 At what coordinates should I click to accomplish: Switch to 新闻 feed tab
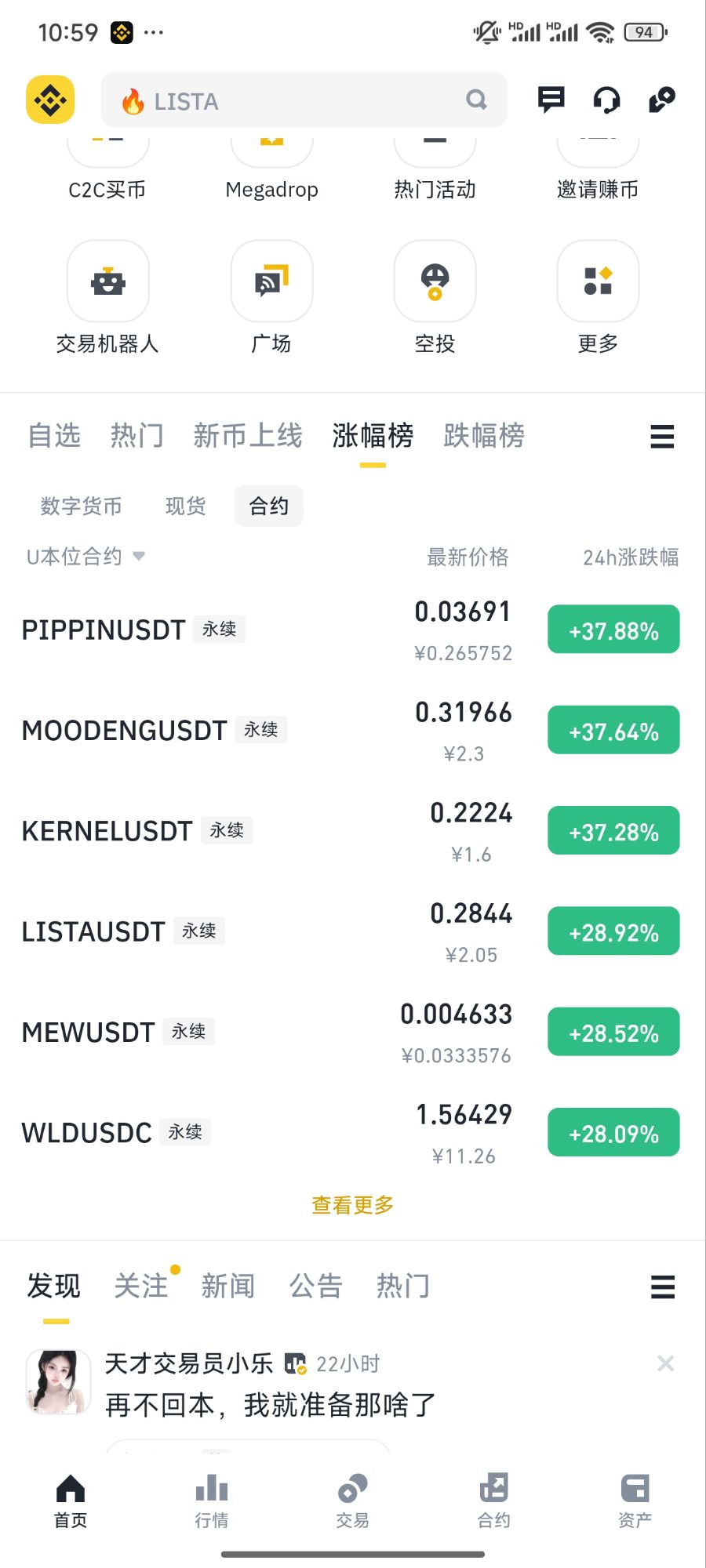pos(228,1286)
